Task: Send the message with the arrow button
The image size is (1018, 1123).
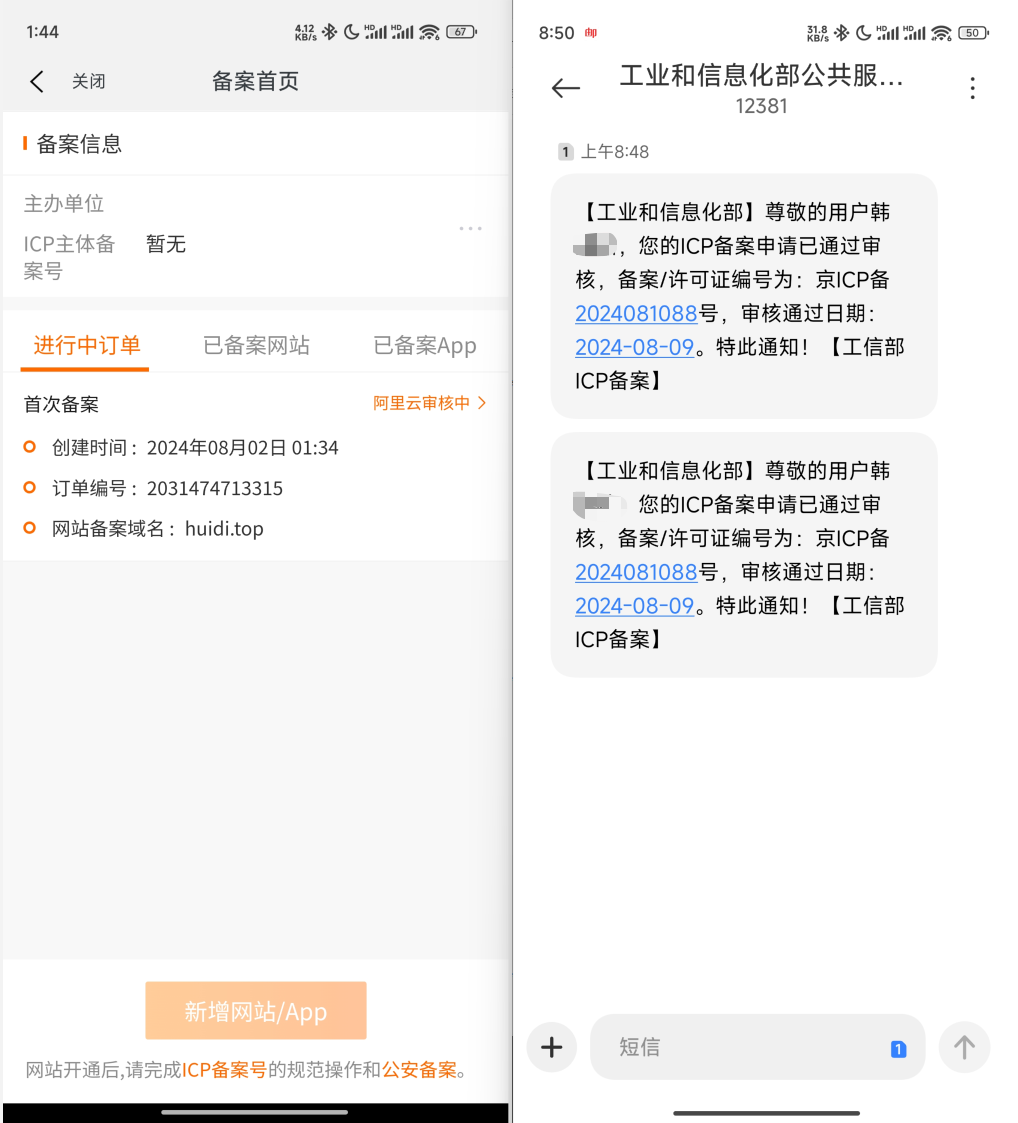Action: pos(964,1047)
